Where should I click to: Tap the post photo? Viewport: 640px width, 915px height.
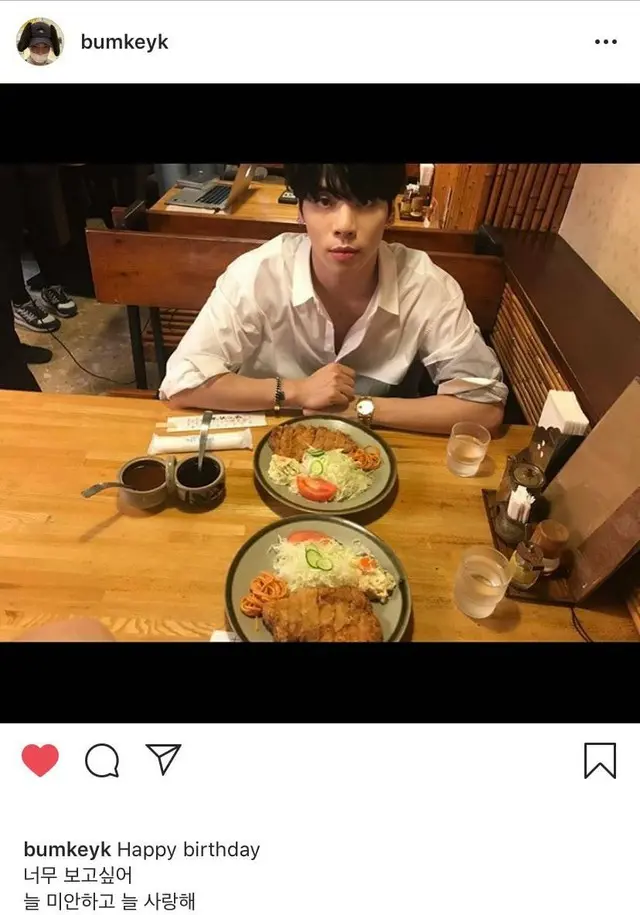[x=320, y=402]
